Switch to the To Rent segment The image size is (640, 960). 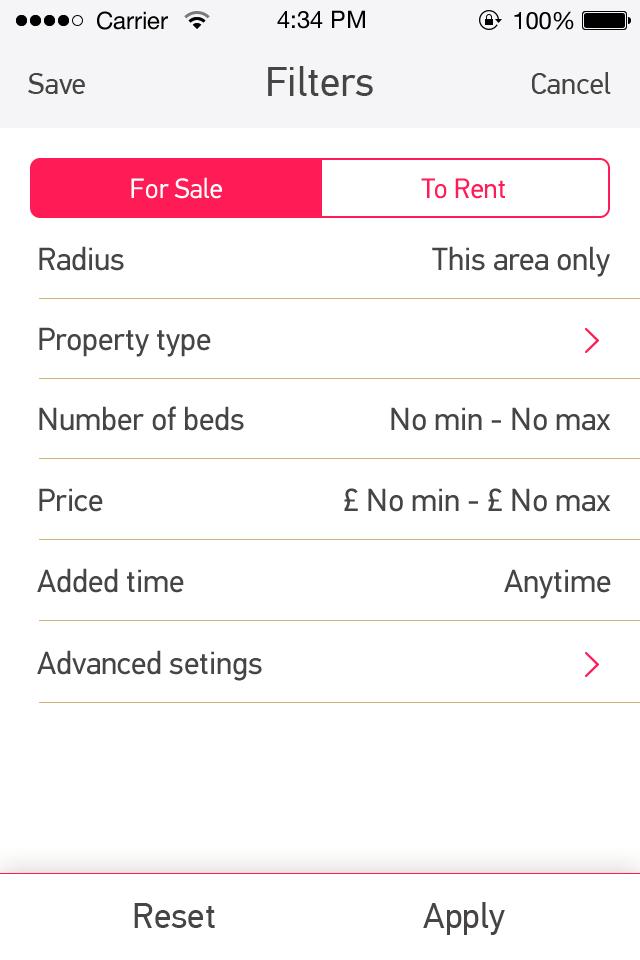(x=464, y=189)
